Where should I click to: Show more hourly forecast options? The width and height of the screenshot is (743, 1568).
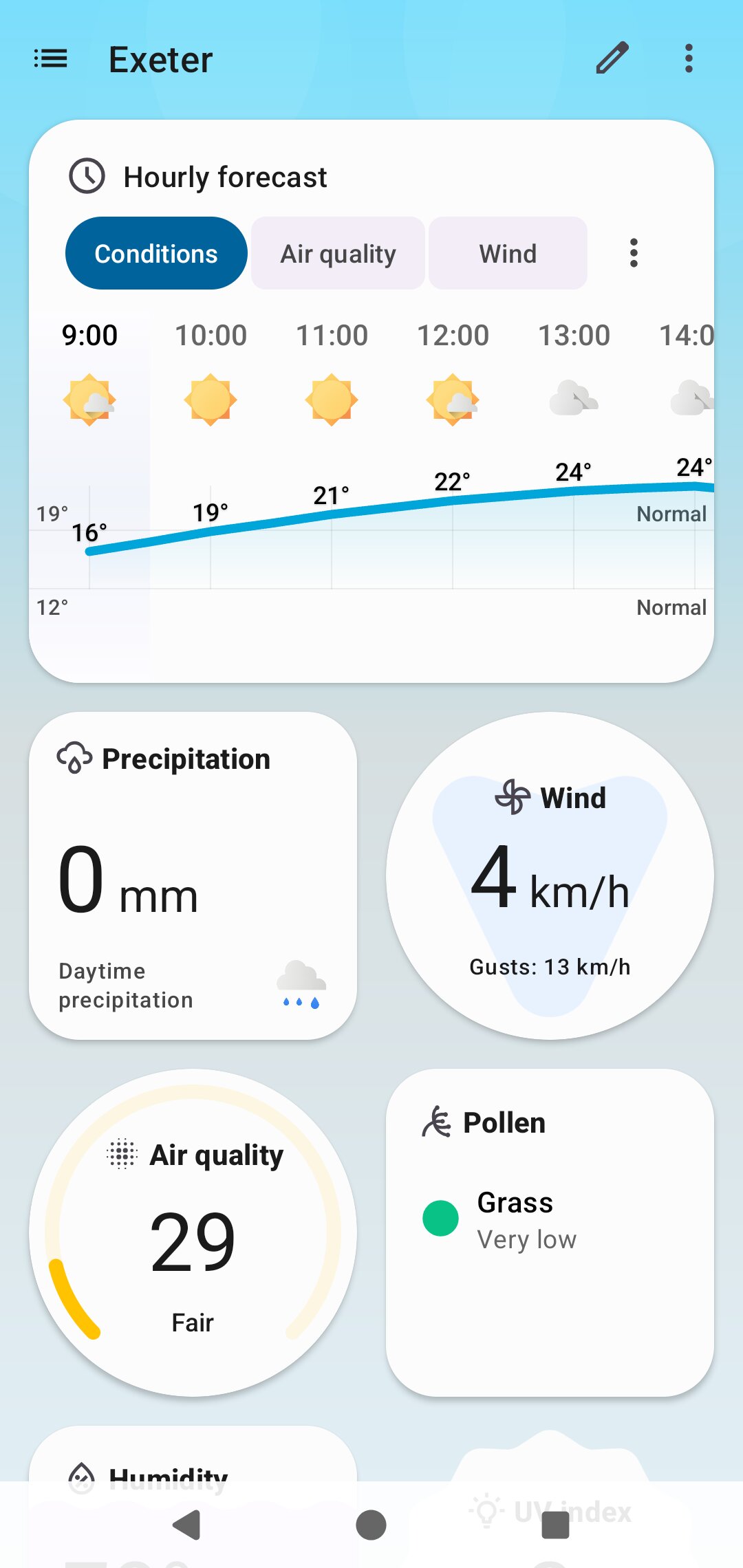[x=634, y=253]
